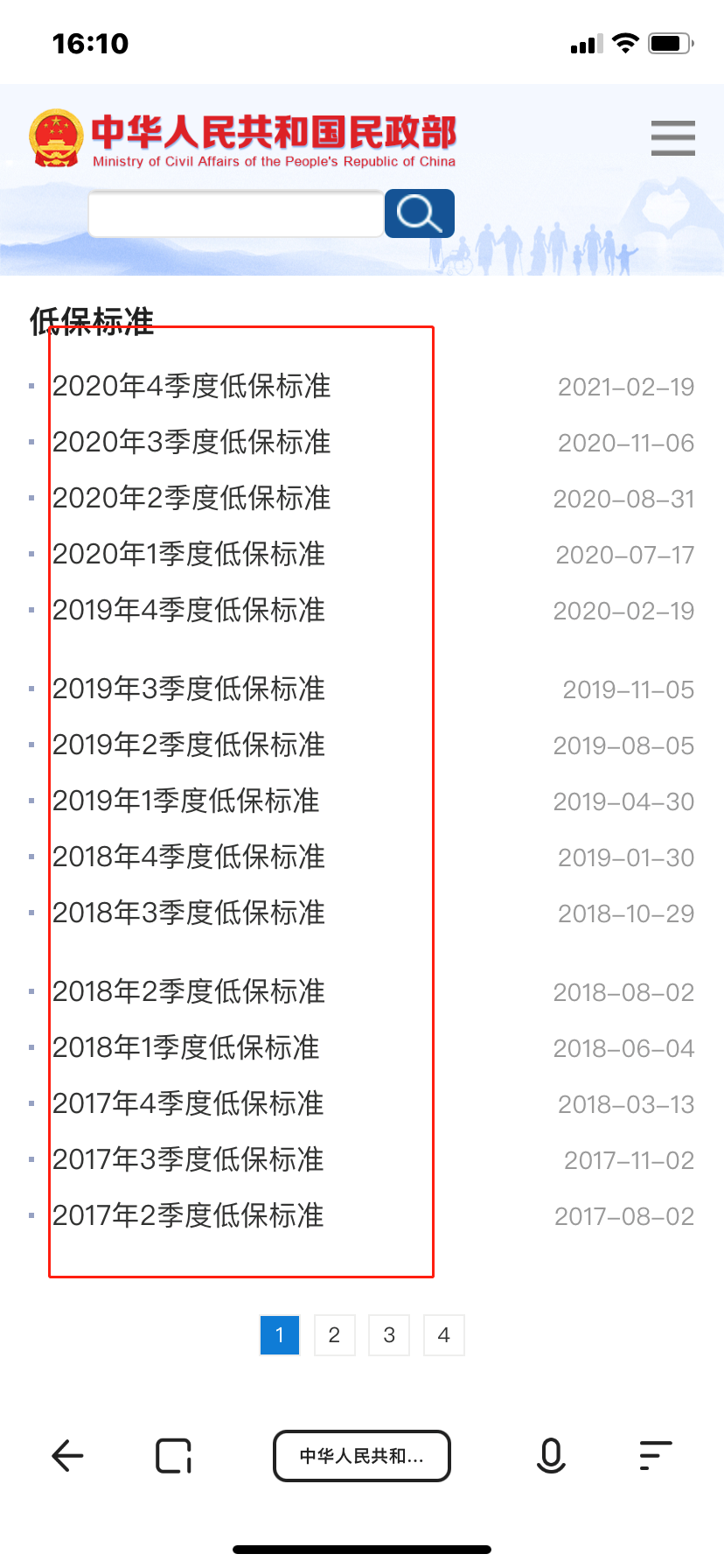Open 2017年4季度低保标准
Viewport: 724px width, 1568px height.
click(x=188, y=1103)
